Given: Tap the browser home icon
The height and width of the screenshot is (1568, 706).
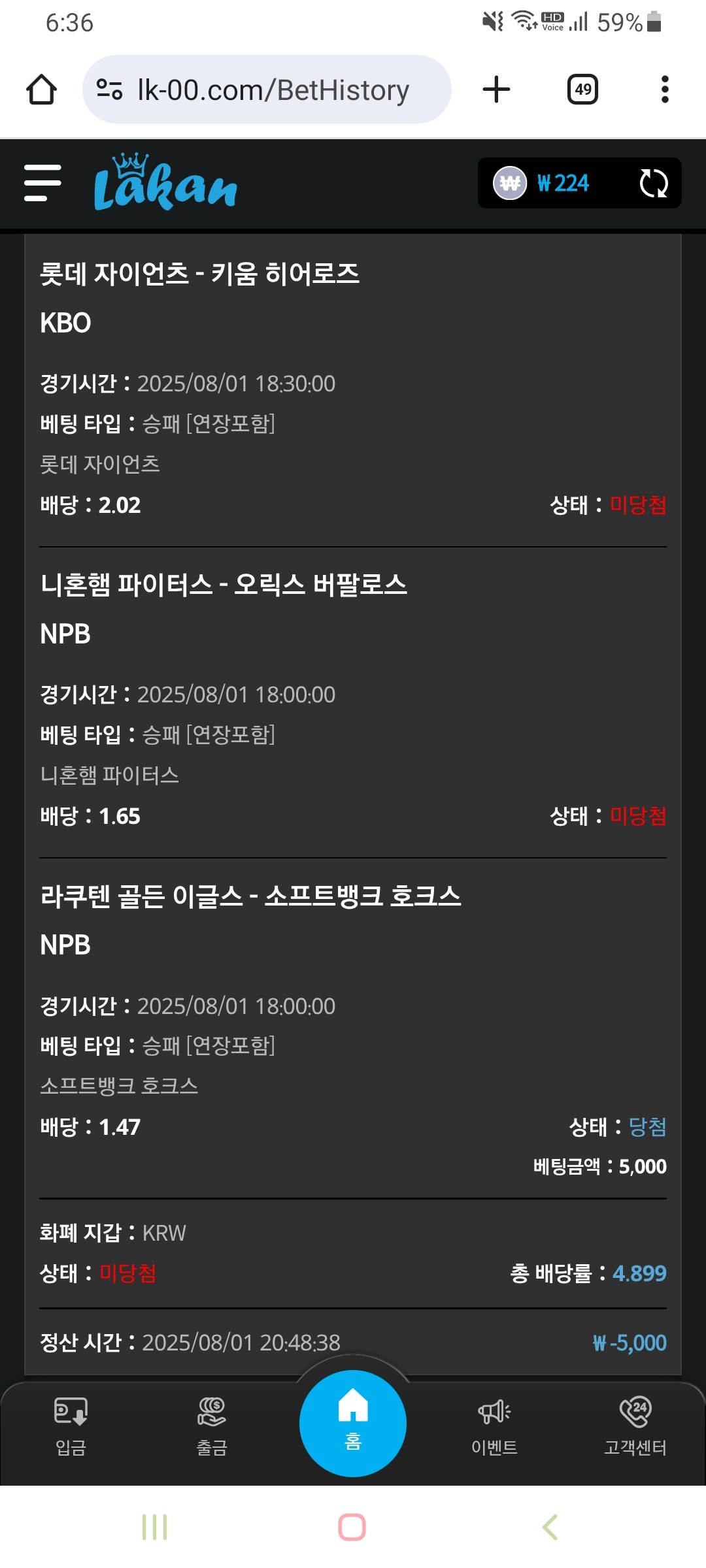Looking at the screenshot, I should [41, 90].
